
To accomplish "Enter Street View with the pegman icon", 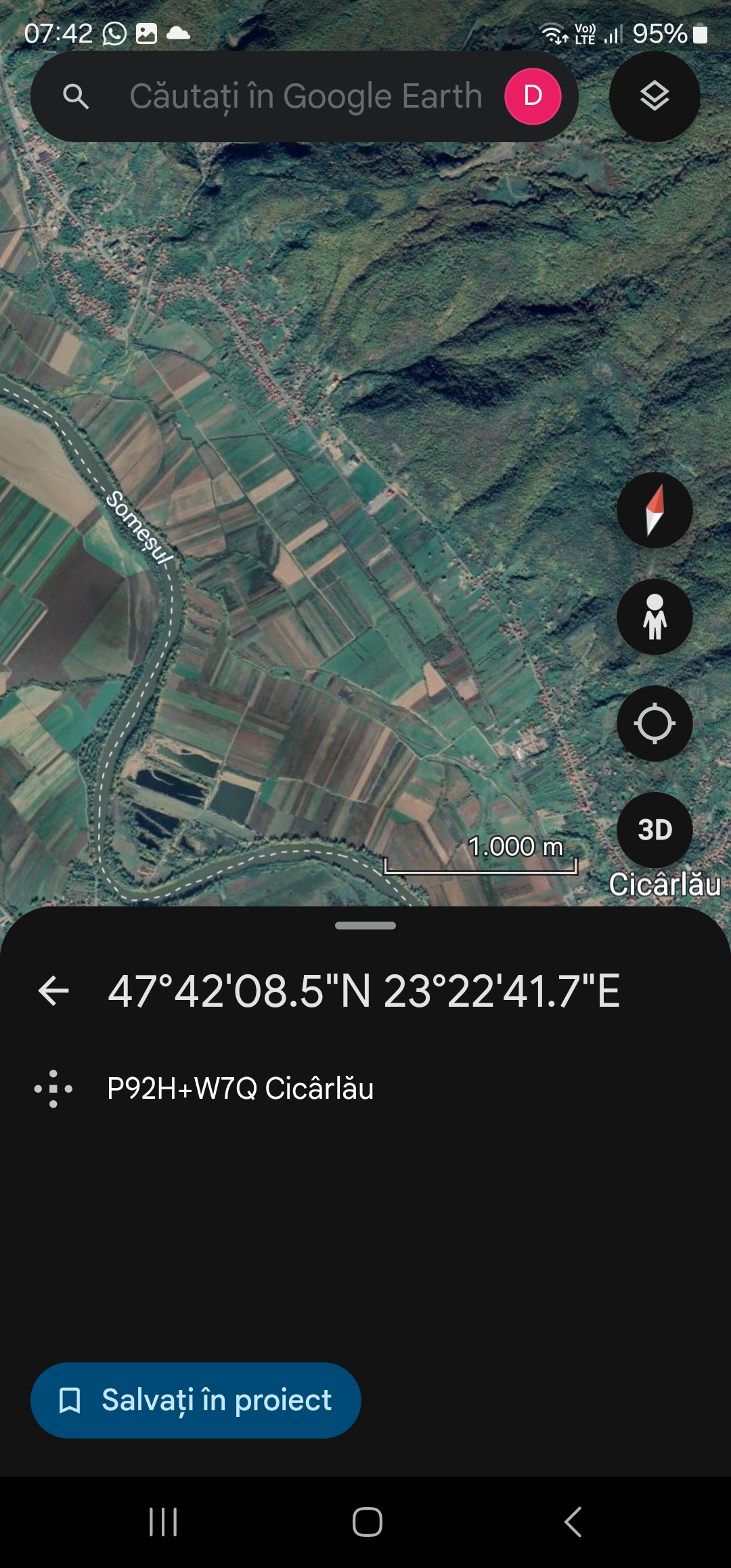I will 655,617.
